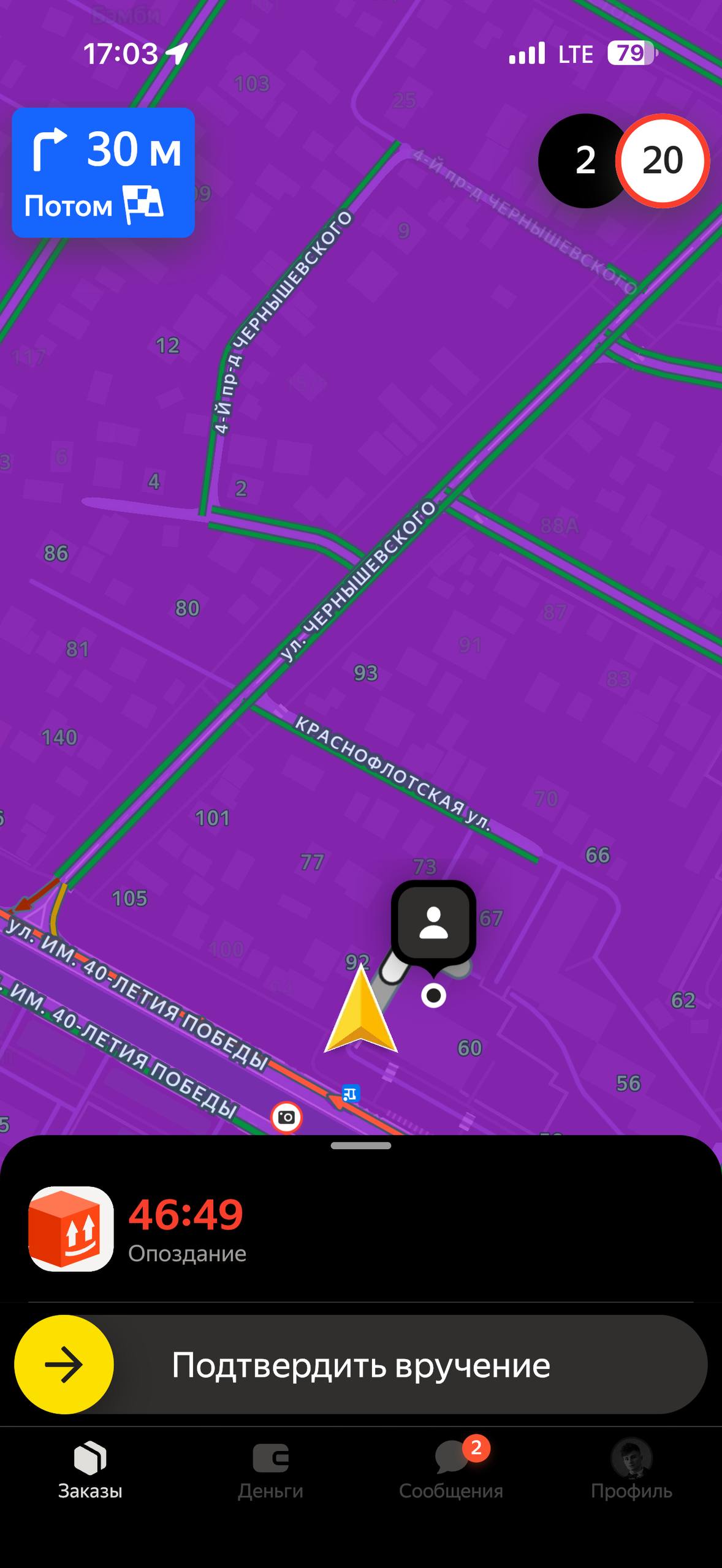Tap the speed camera icon on map
The width and height of the screenshot is (722, 1568).
coord(286,1118)
